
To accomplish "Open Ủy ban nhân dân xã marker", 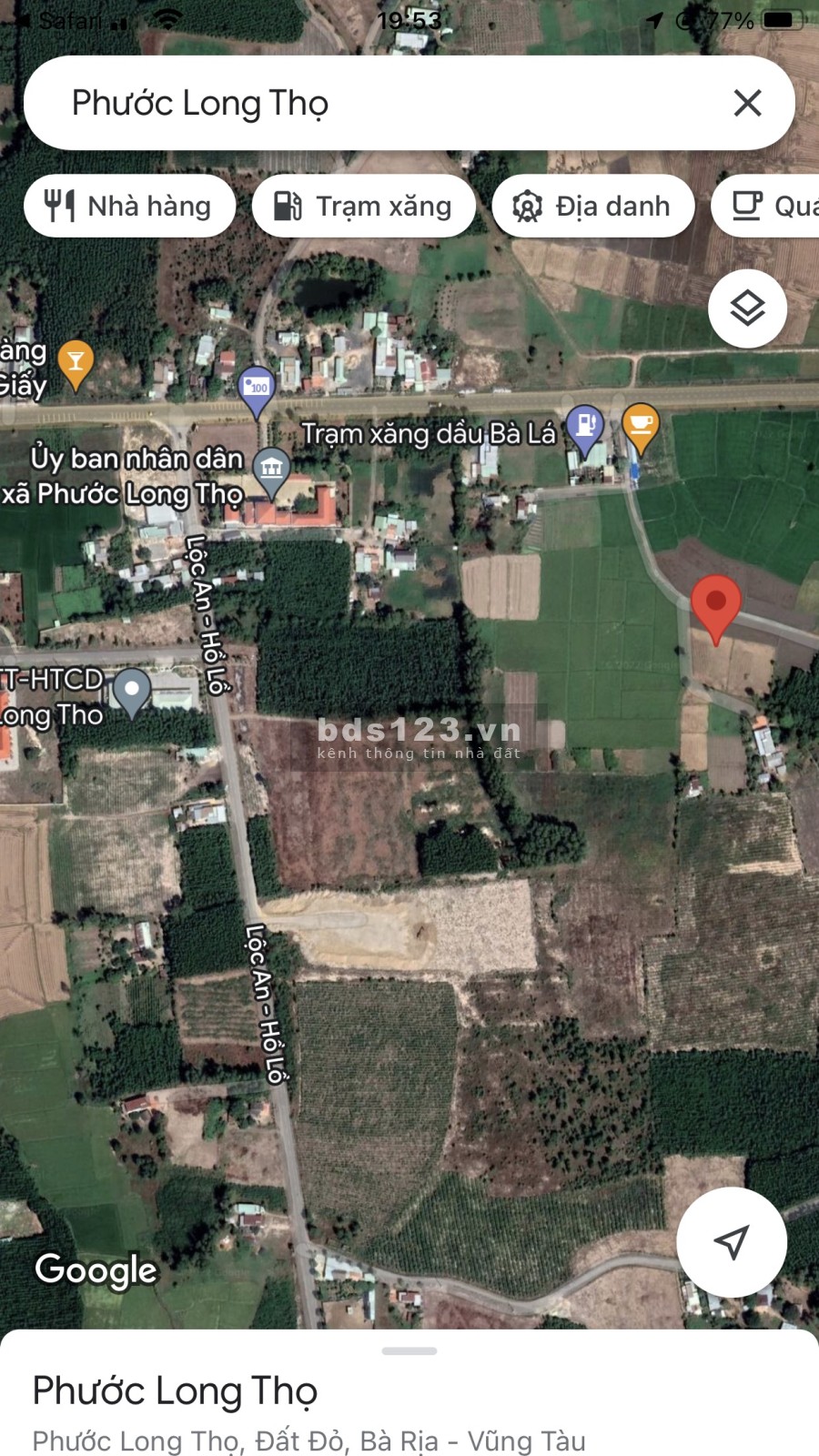I will [271, 470].
